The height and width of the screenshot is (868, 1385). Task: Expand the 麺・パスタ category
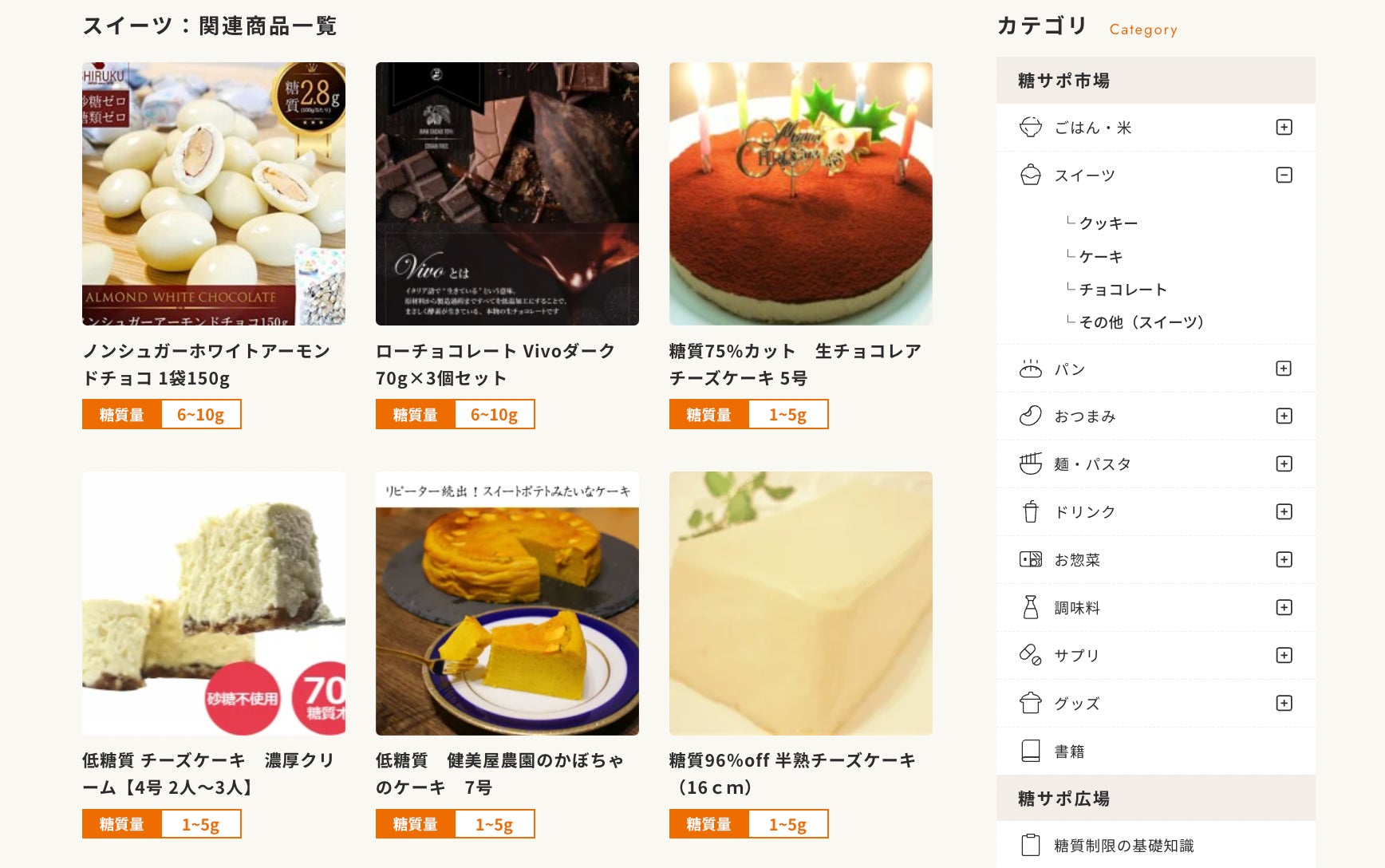1283,464
